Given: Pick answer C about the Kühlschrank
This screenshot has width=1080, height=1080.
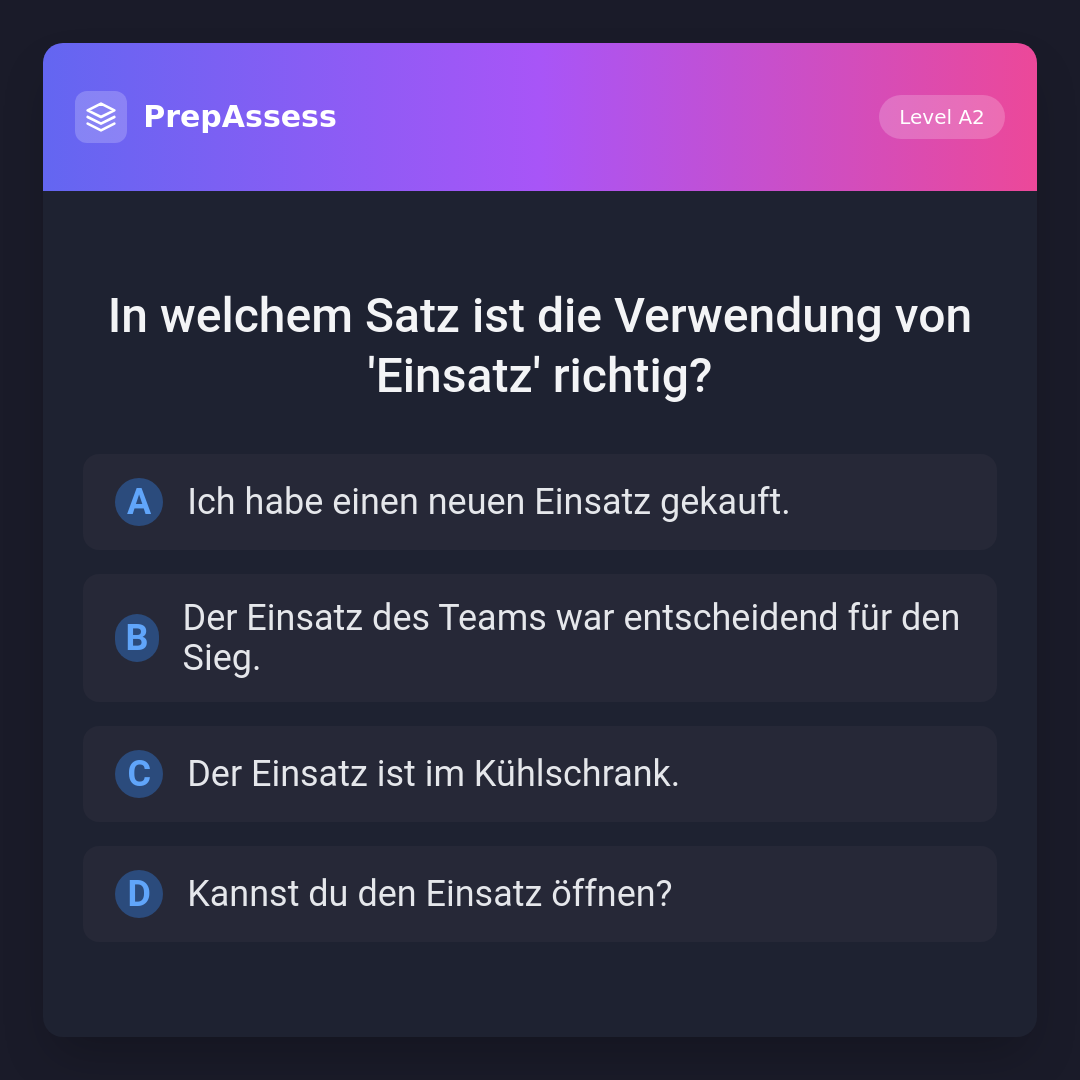Looking at the screenshot, I should click(x=540, y=774).
